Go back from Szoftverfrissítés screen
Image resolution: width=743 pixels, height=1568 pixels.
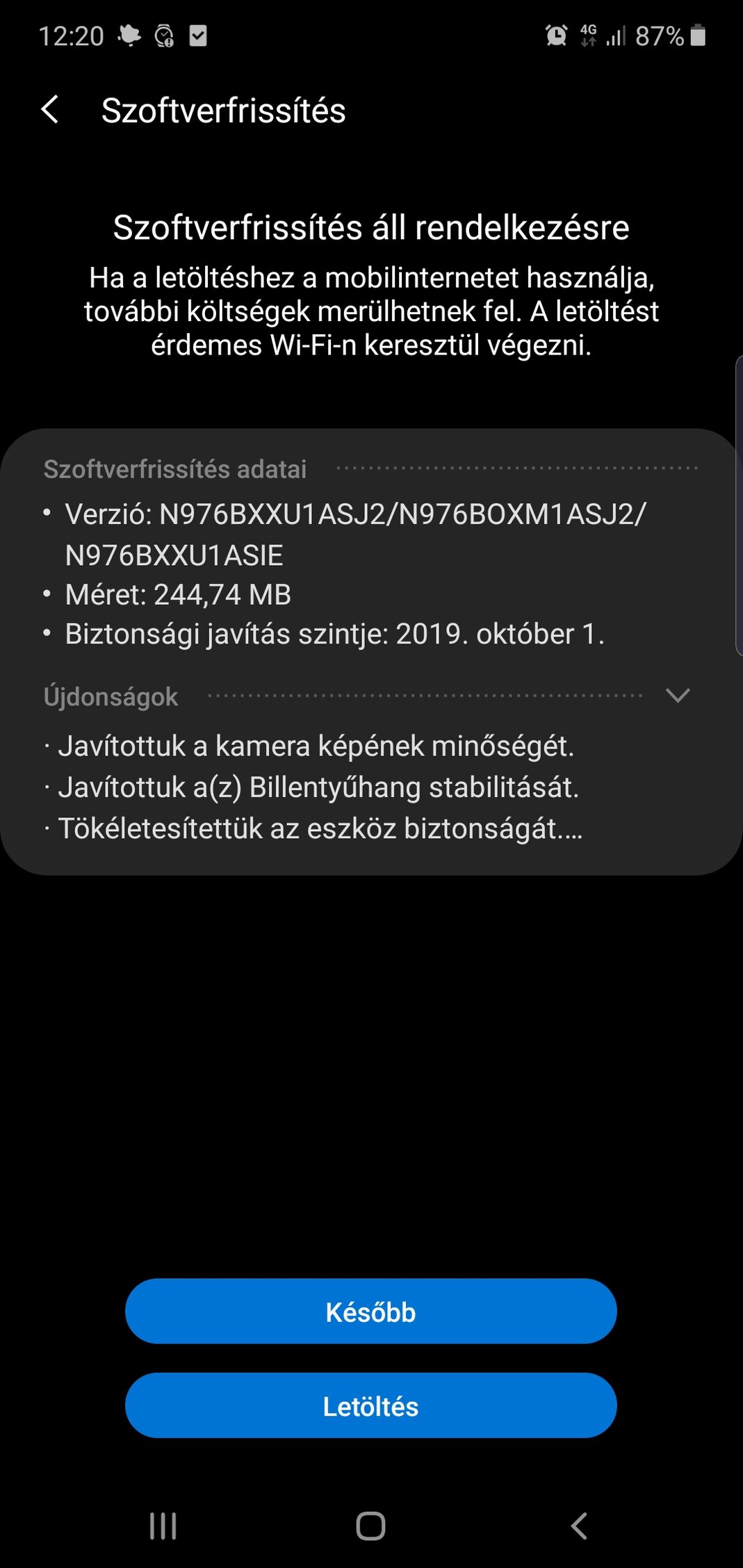click(50, 110)
